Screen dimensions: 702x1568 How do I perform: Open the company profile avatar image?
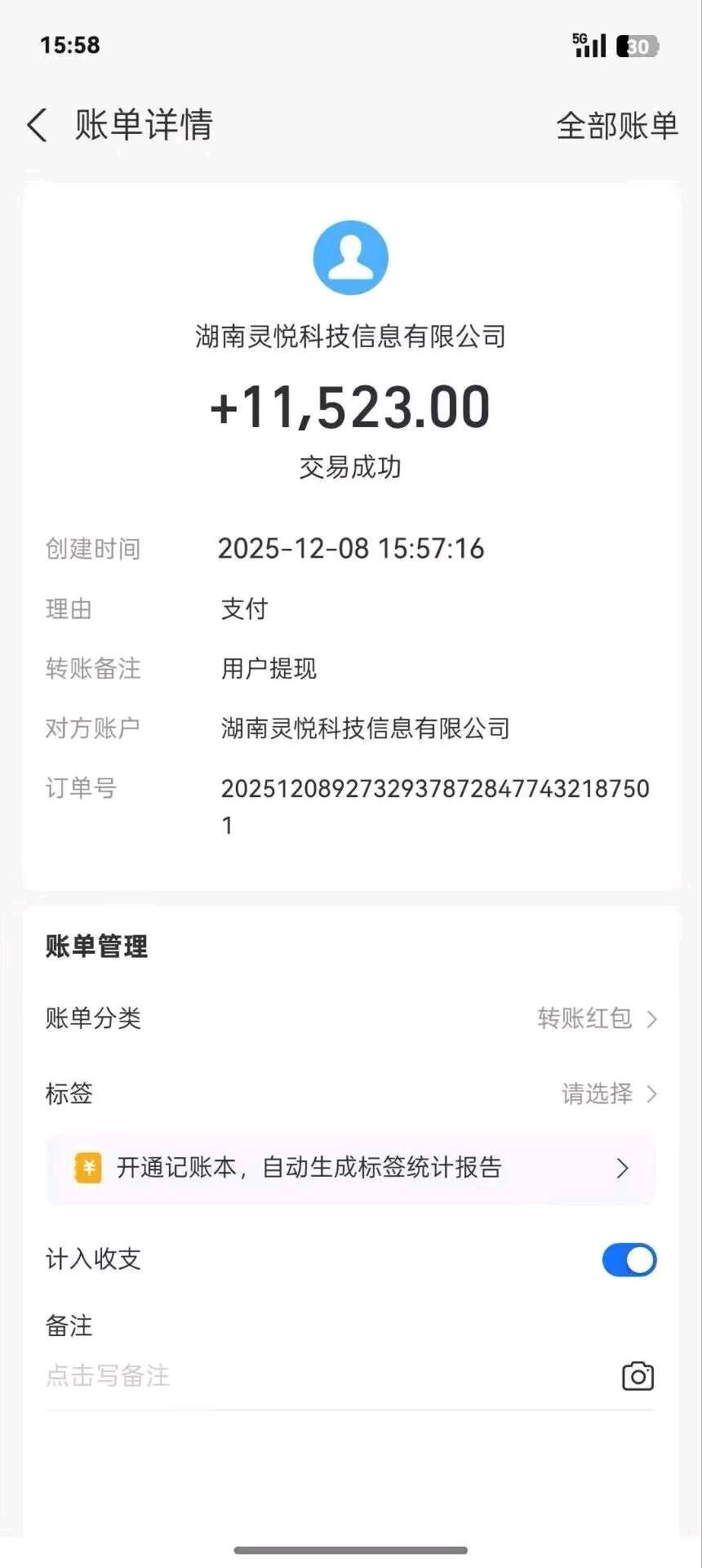point(350,256)
